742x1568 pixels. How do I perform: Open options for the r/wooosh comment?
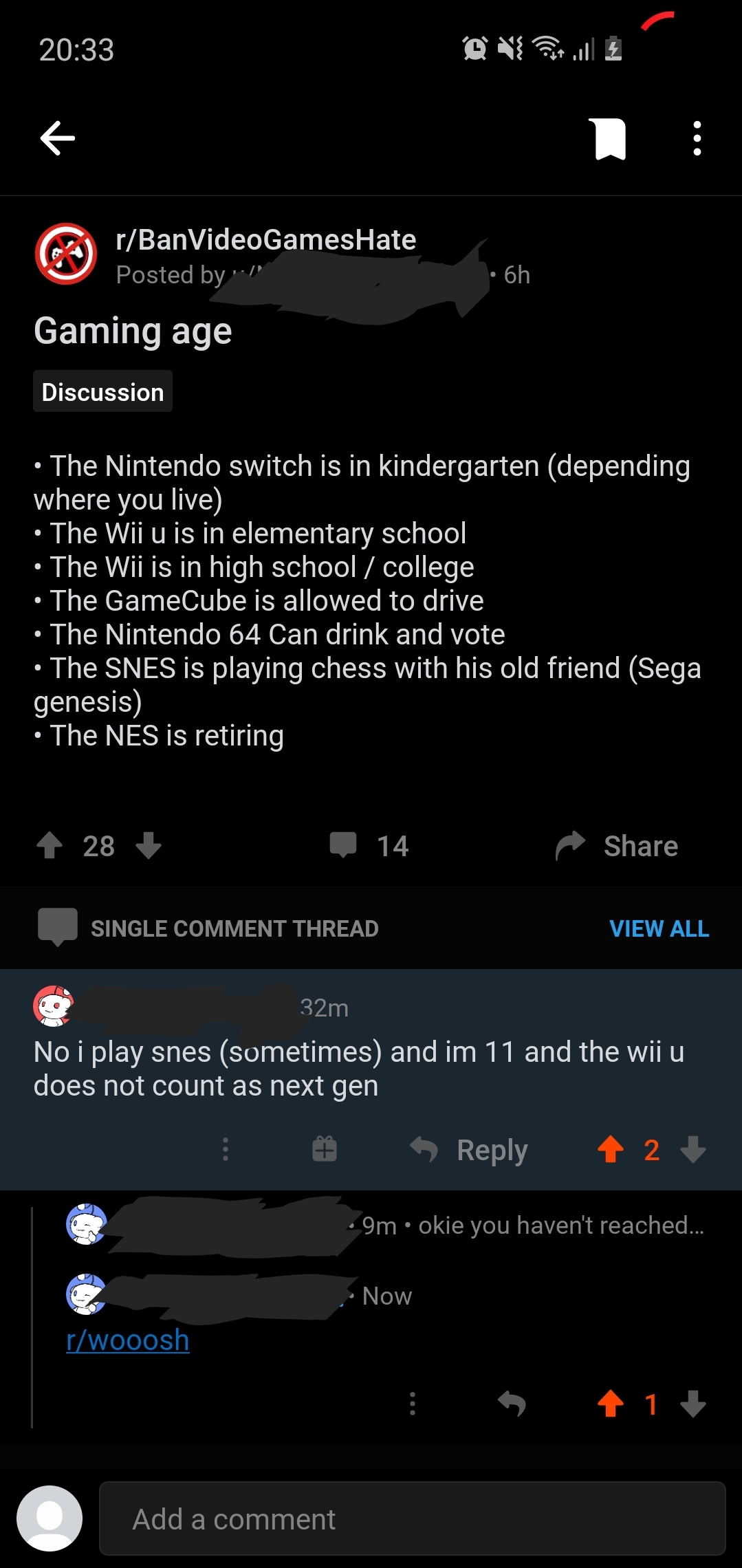point(413,1404)
